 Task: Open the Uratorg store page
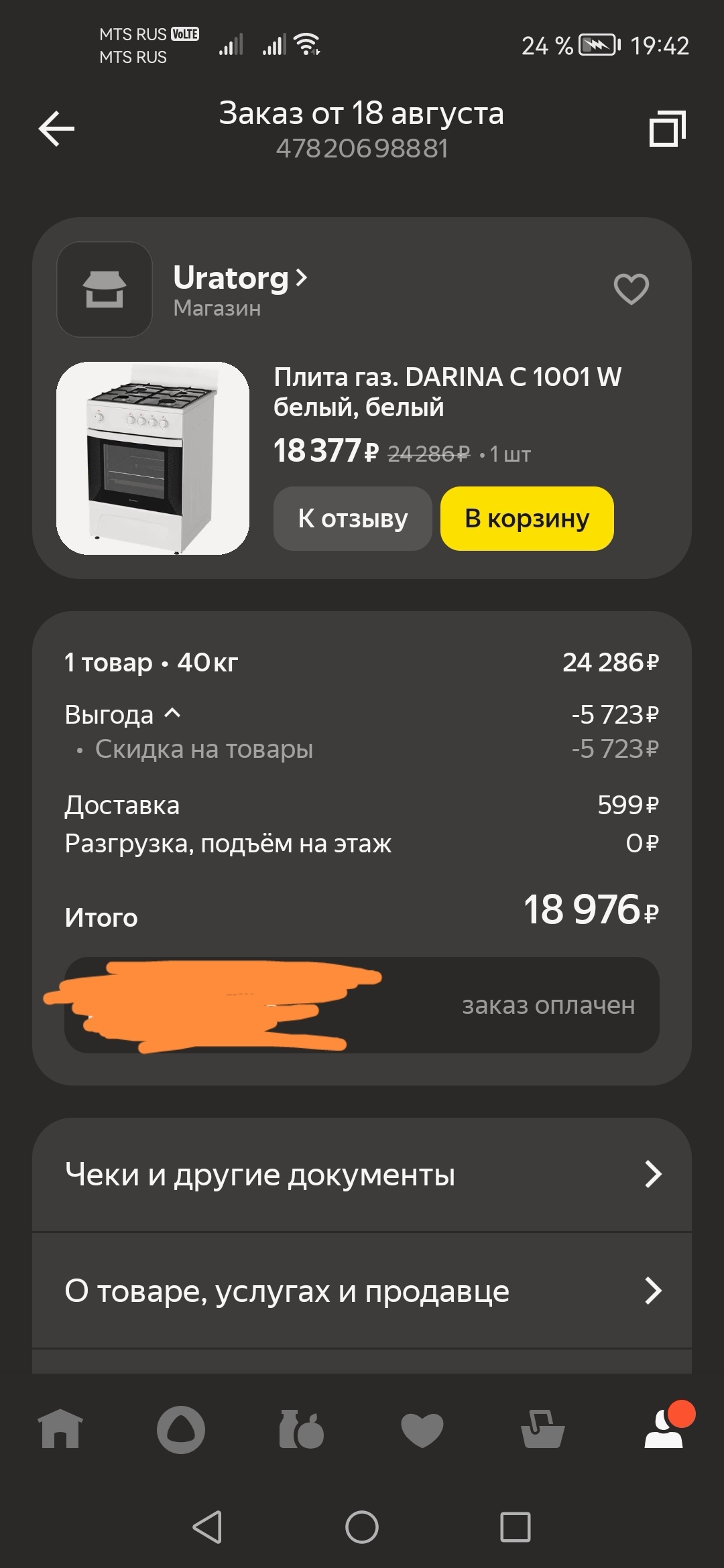(239, 279)
